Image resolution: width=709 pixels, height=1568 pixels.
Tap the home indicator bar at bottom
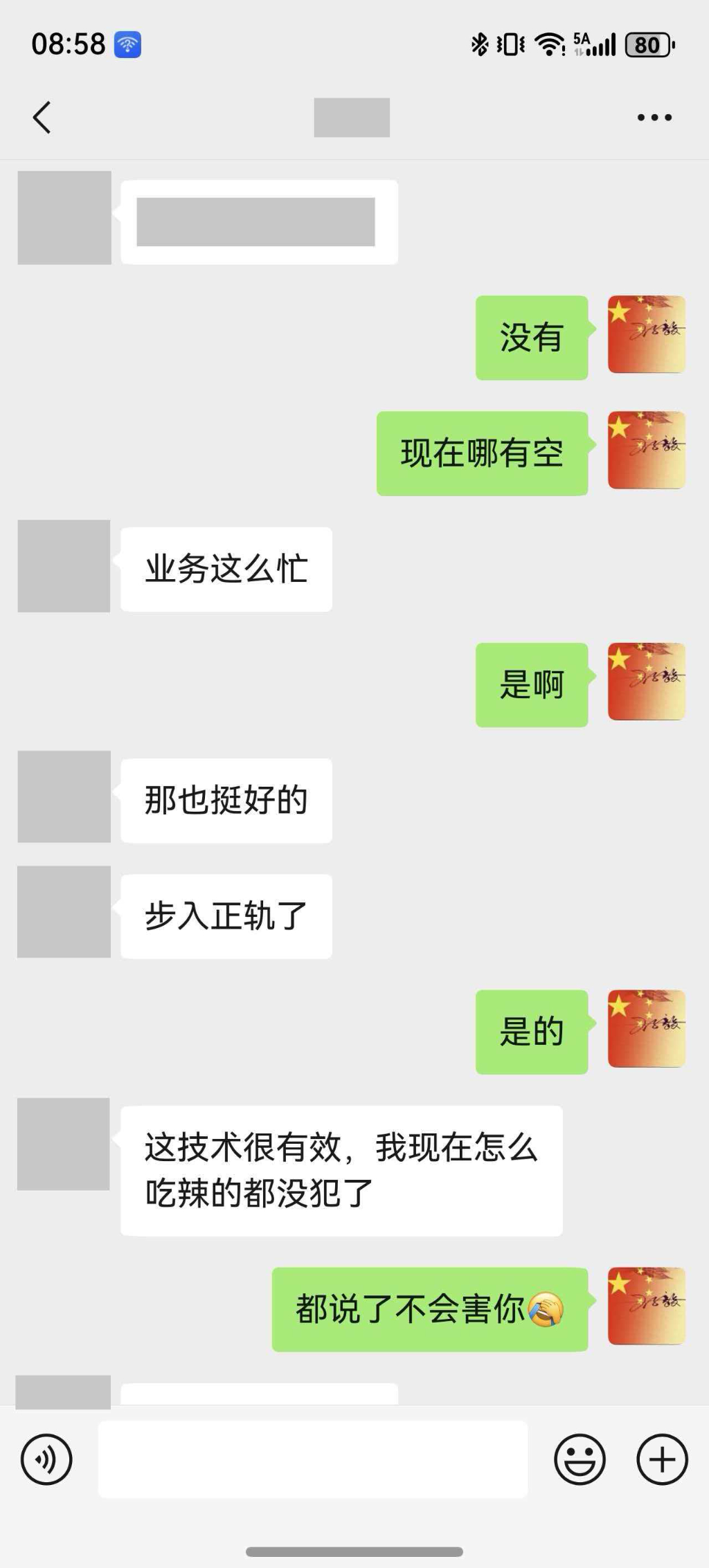354,1551
